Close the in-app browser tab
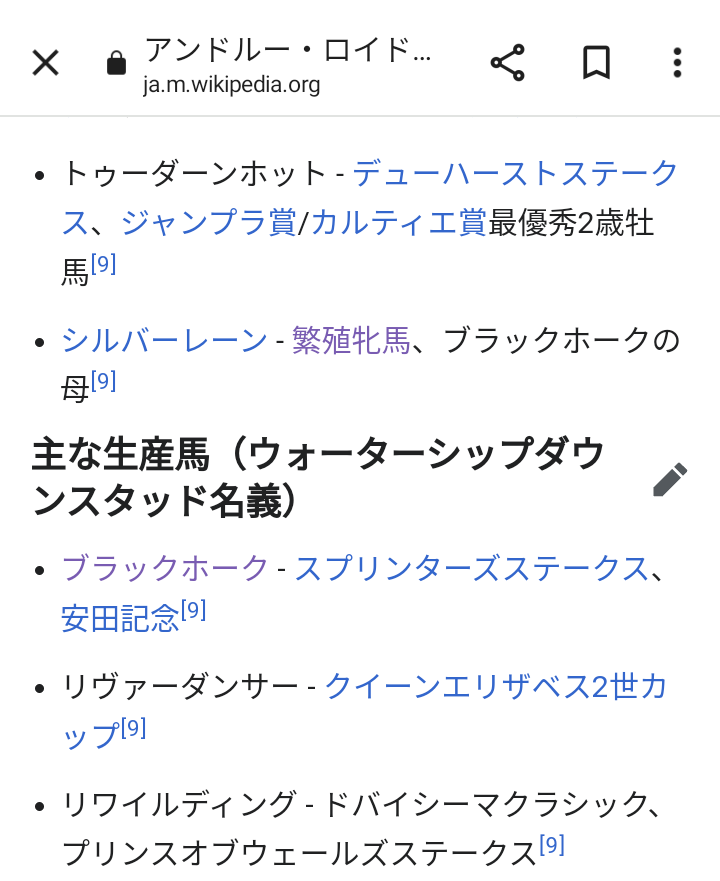Viewport: 720px width, 881px height. (46, 62)
